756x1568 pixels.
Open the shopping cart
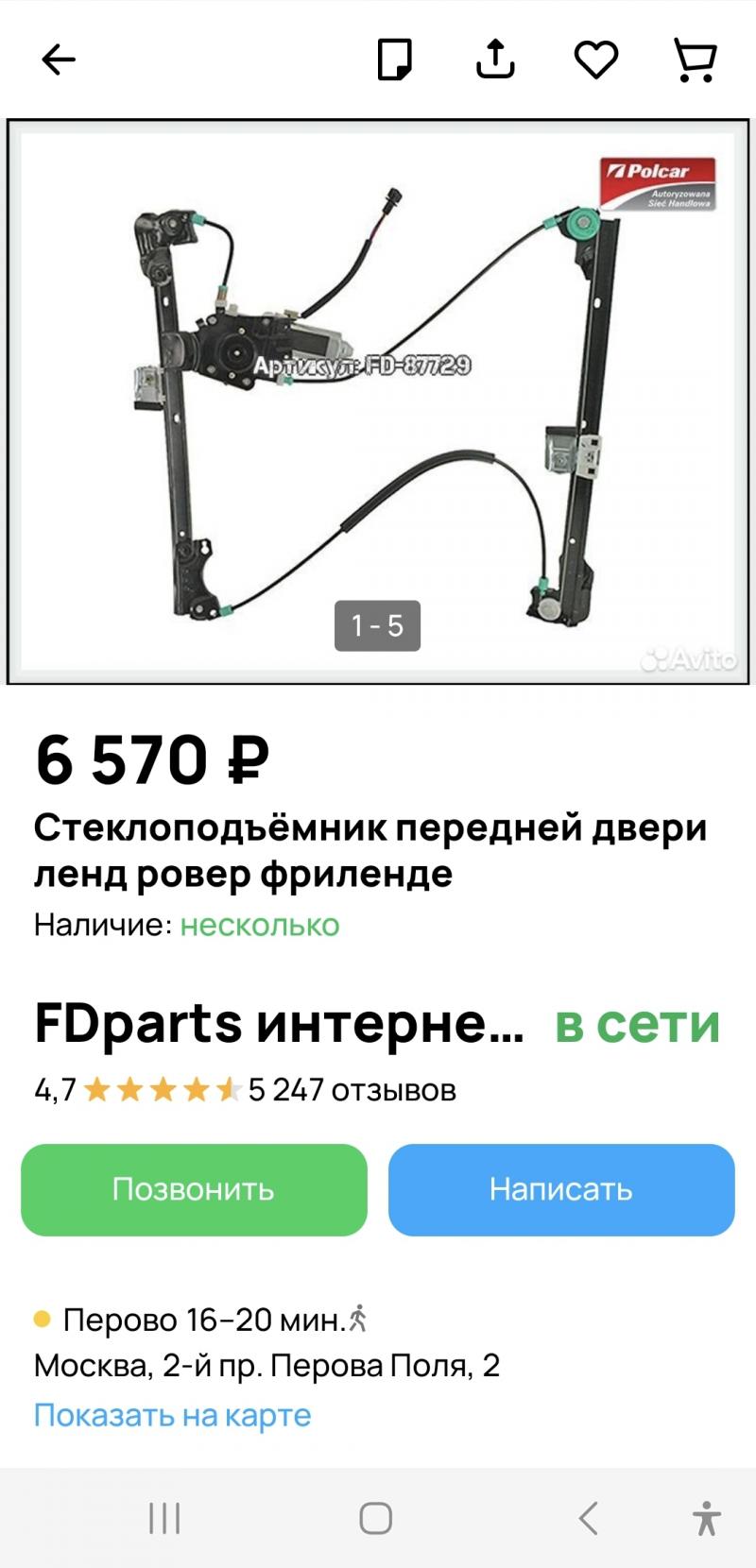coord(696,60)
